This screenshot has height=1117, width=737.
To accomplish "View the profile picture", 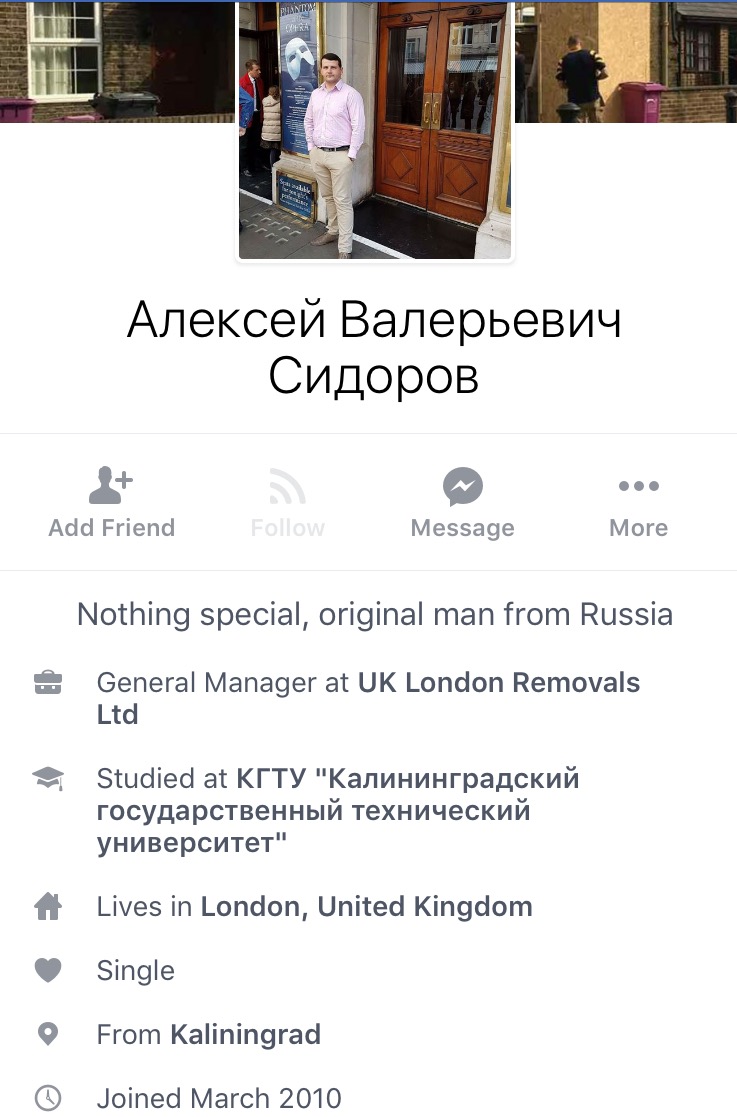I will [x=375, y=130].
